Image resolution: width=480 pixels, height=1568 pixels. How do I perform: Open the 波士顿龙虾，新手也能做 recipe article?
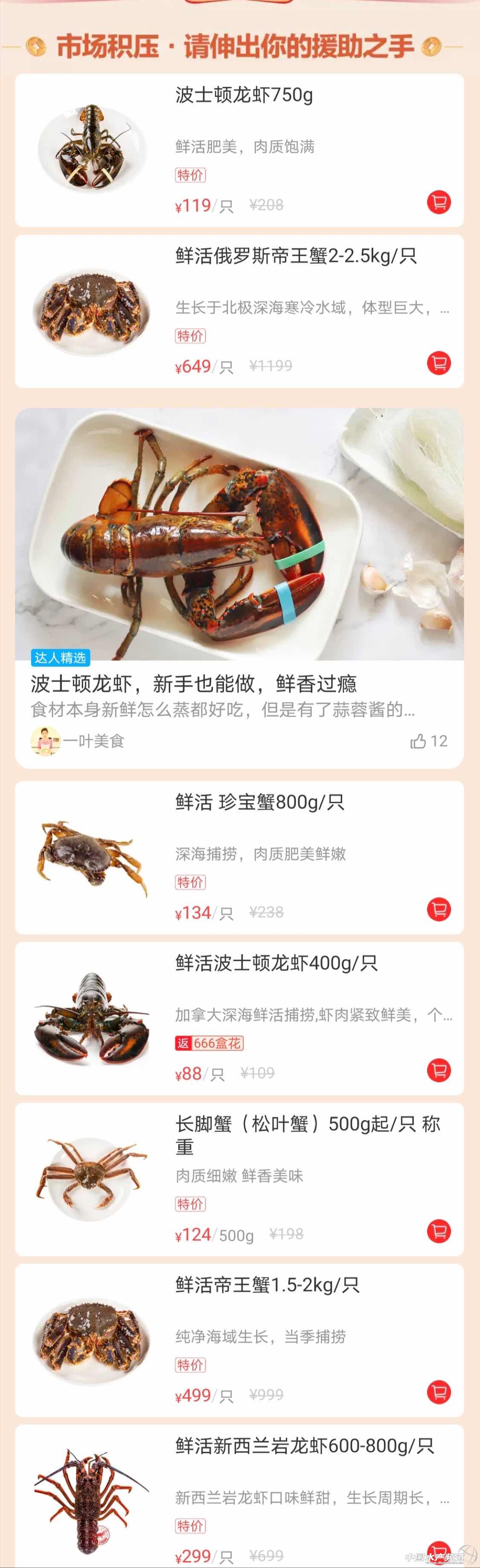193,684
